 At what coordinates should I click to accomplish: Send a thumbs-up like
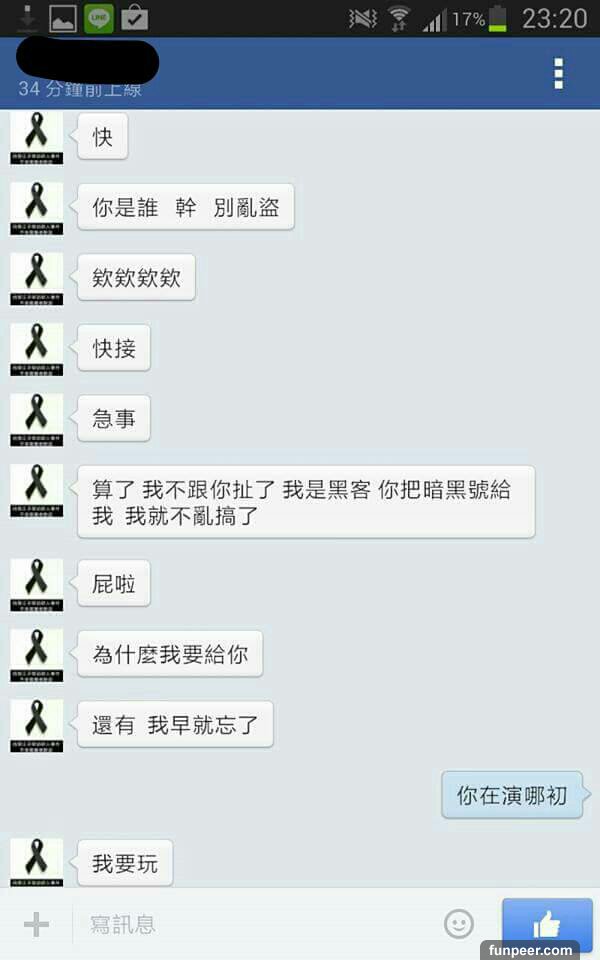(546, 924)
